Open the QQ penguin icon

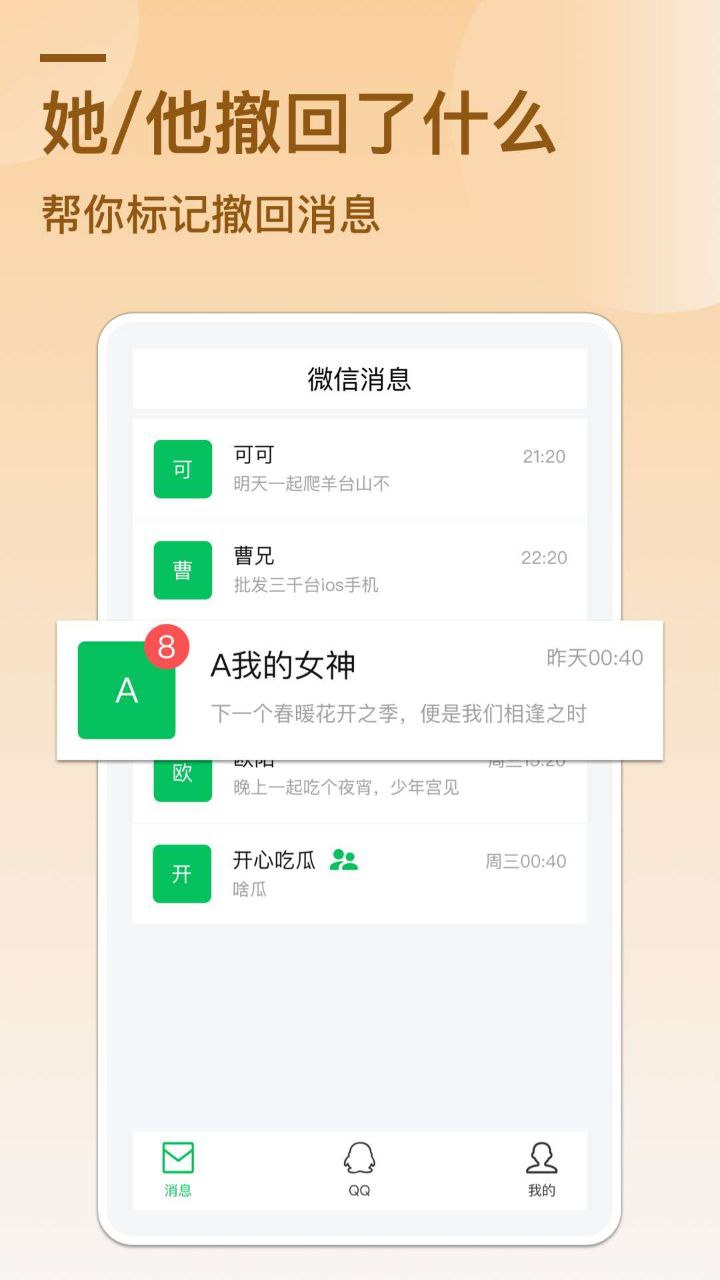coord(360,1156)
